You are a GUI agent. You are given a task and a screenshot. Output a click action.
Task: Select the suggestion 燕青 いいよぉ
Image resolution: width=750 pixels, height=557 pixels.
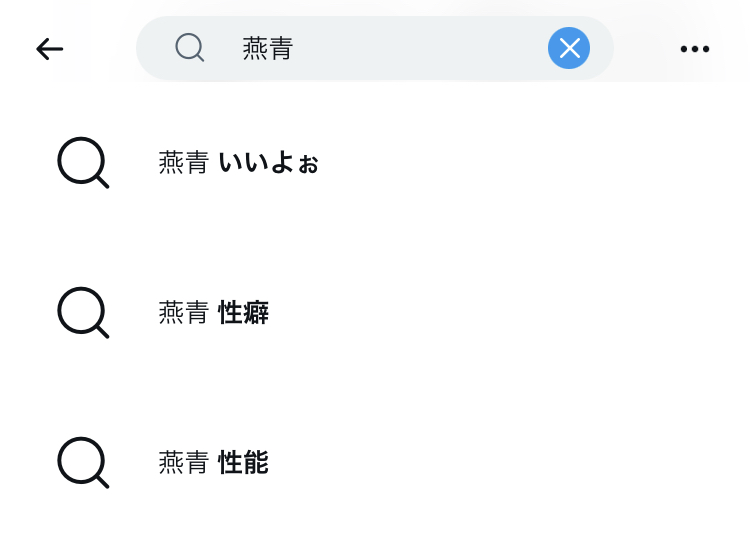coord(238,163)
